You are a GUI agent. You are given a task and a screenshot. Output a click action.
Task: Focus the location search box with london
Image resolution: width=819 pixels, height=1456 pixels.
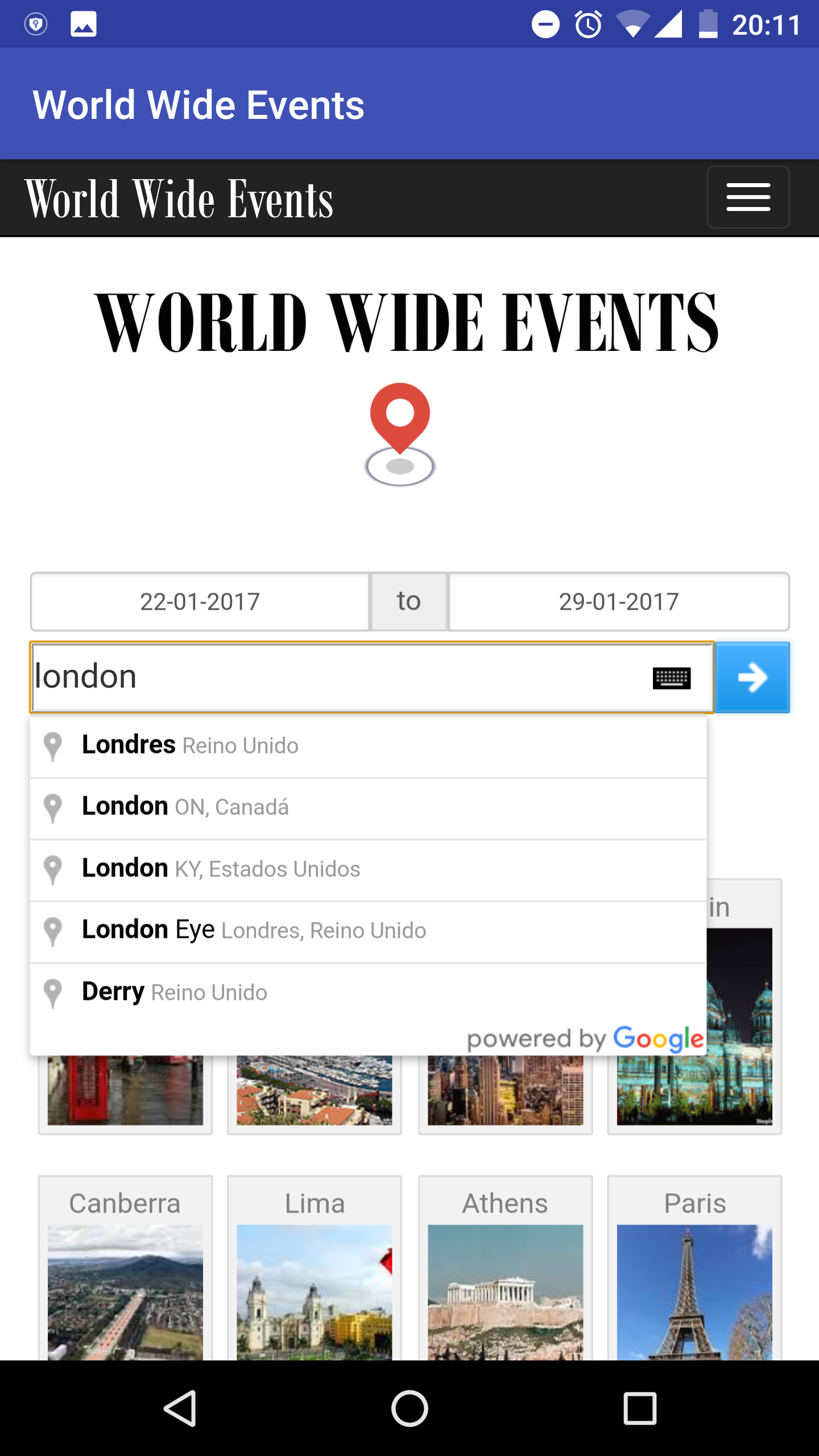[341, 677]
